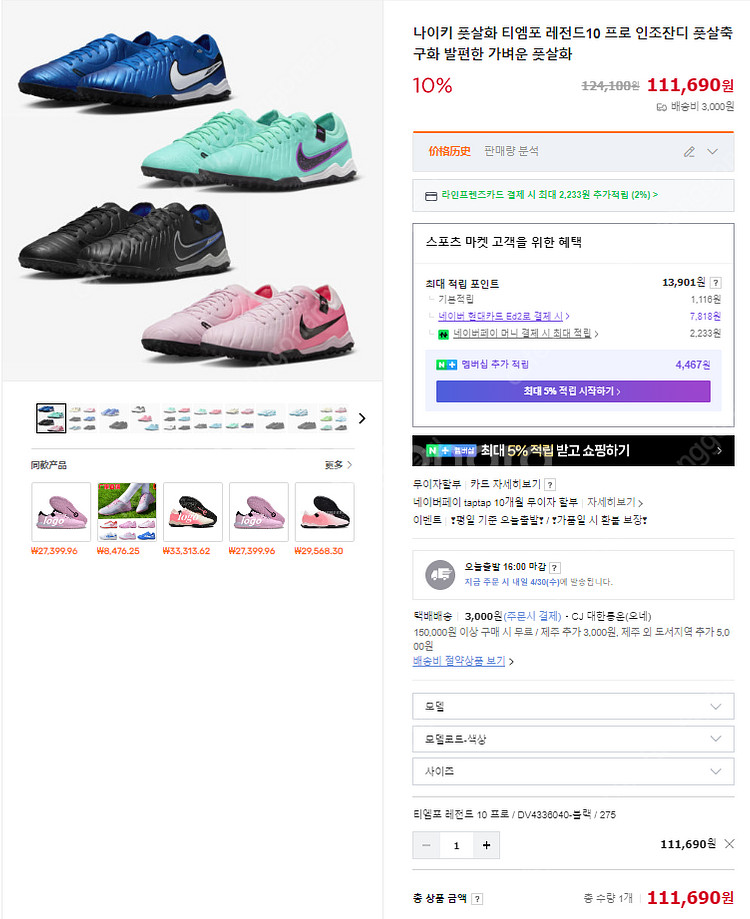Open the 멤버십 최대 5% 적립 받고 쇼핑하기 banner

pyautogui.click(x=573, y=450)
